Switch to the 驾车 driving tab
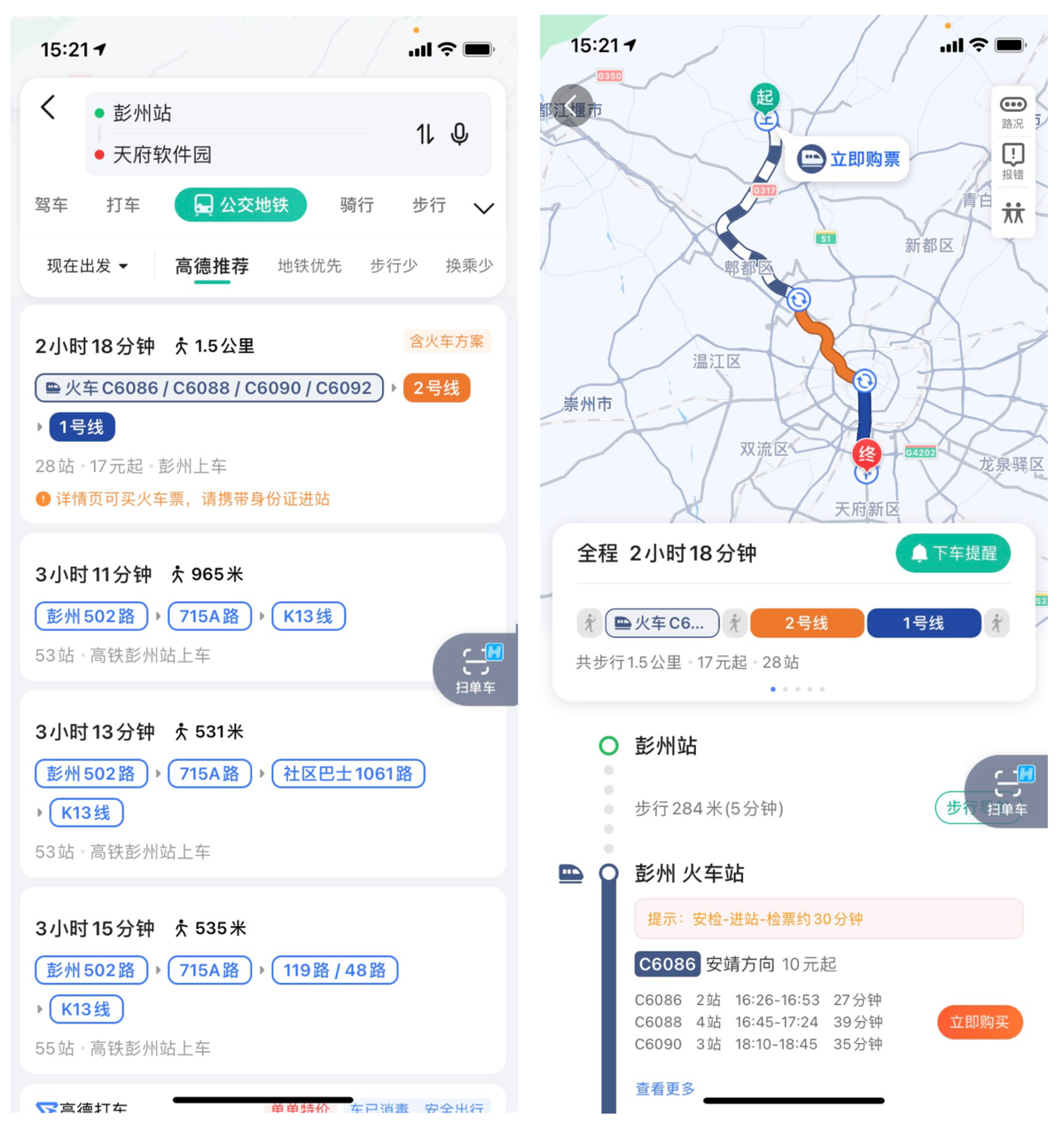 (x=51, y=205)
